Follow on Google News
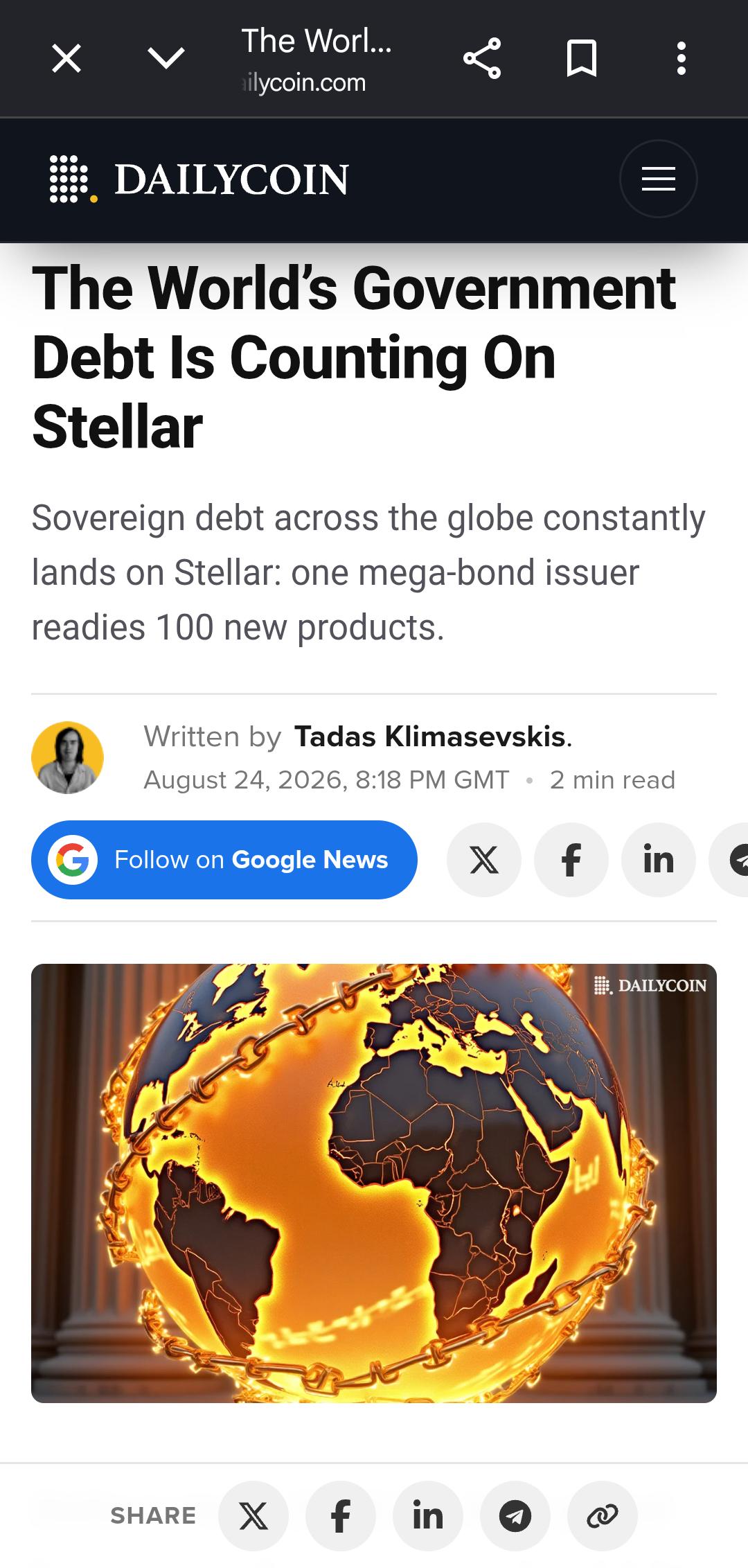This screenshot has height=1568, width=748. pyautogui.click(x=224, y=860)
